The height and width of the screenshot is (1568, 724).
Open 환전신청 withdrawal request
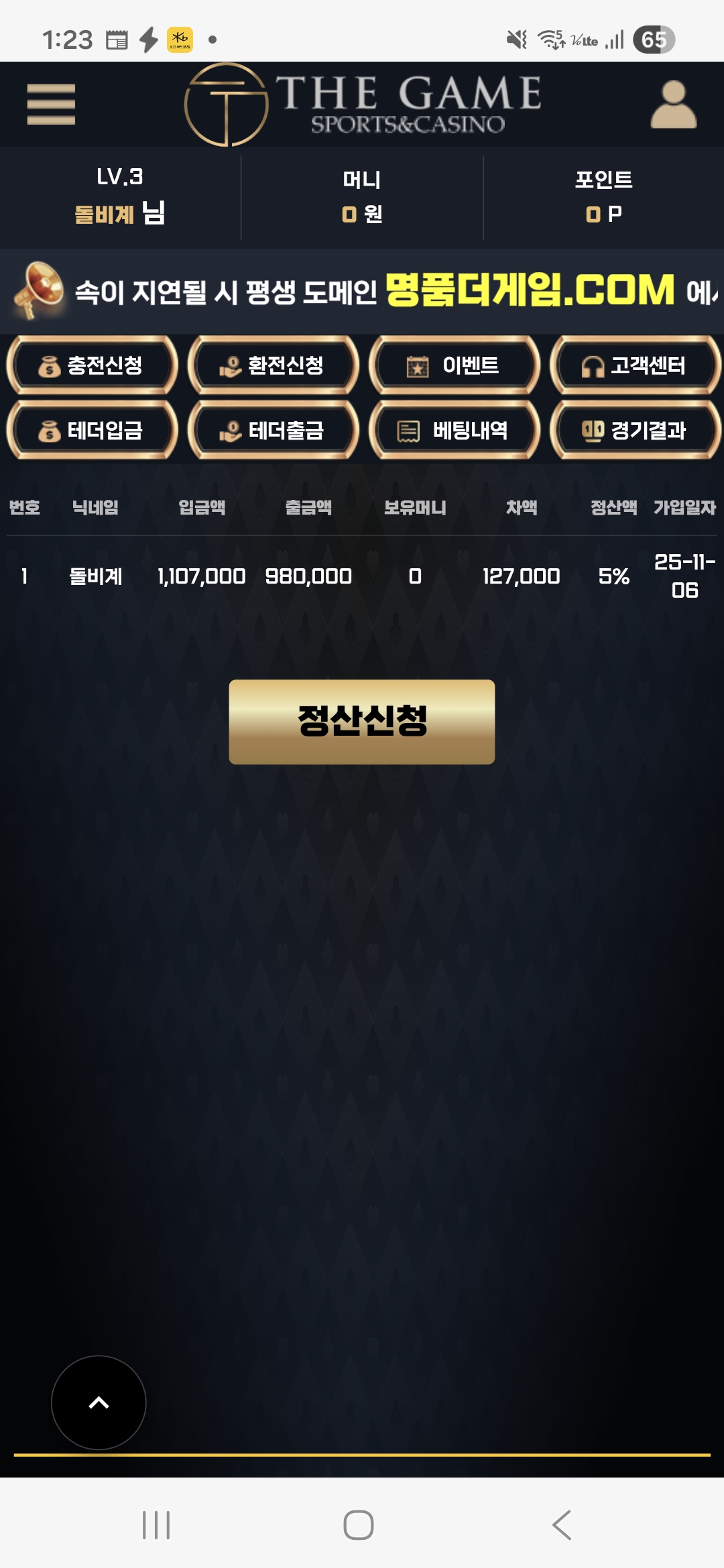coord(274,365)
